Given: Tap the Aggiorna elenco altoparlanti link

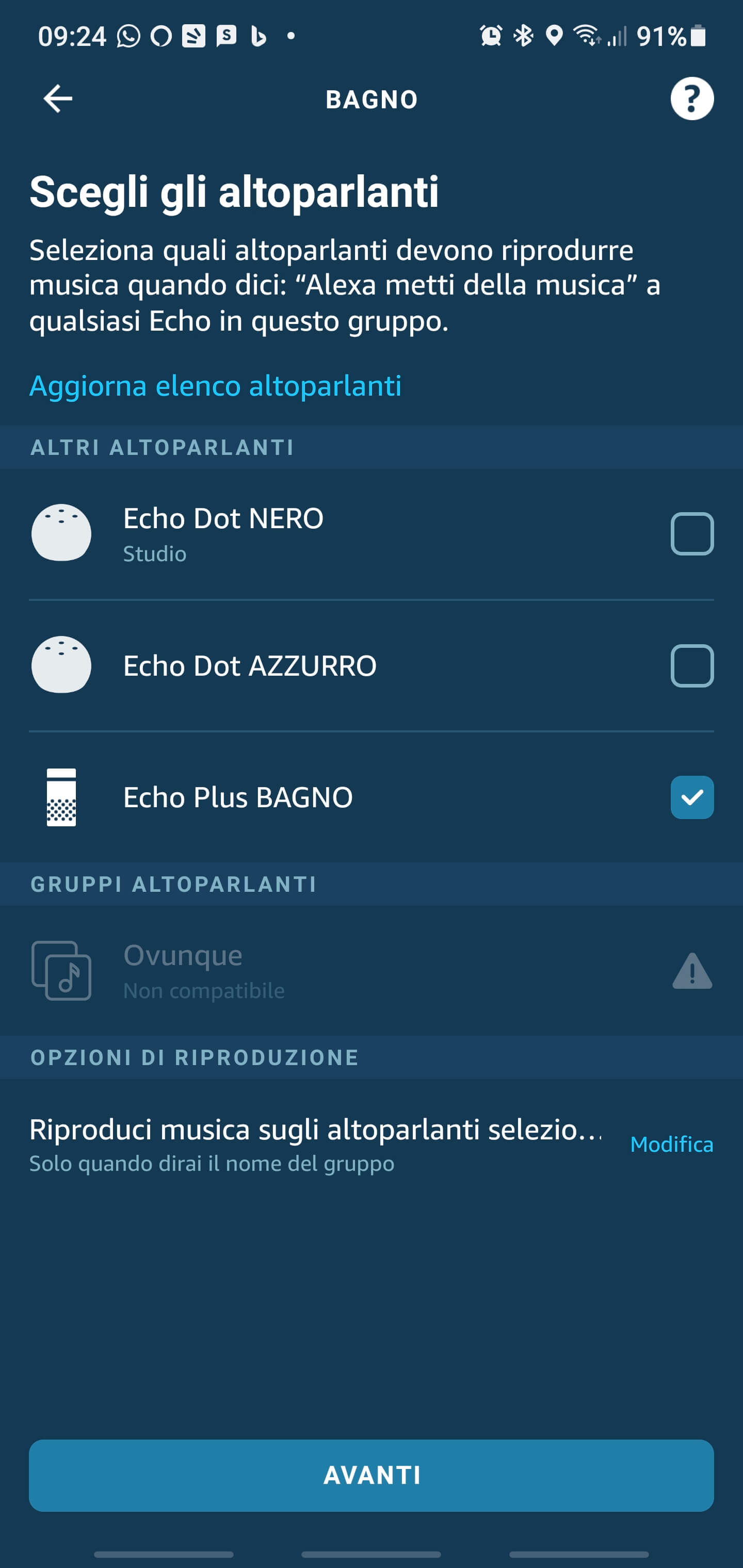Looking at the screenshot, I should pyautogui.click(x=215, y=386).
